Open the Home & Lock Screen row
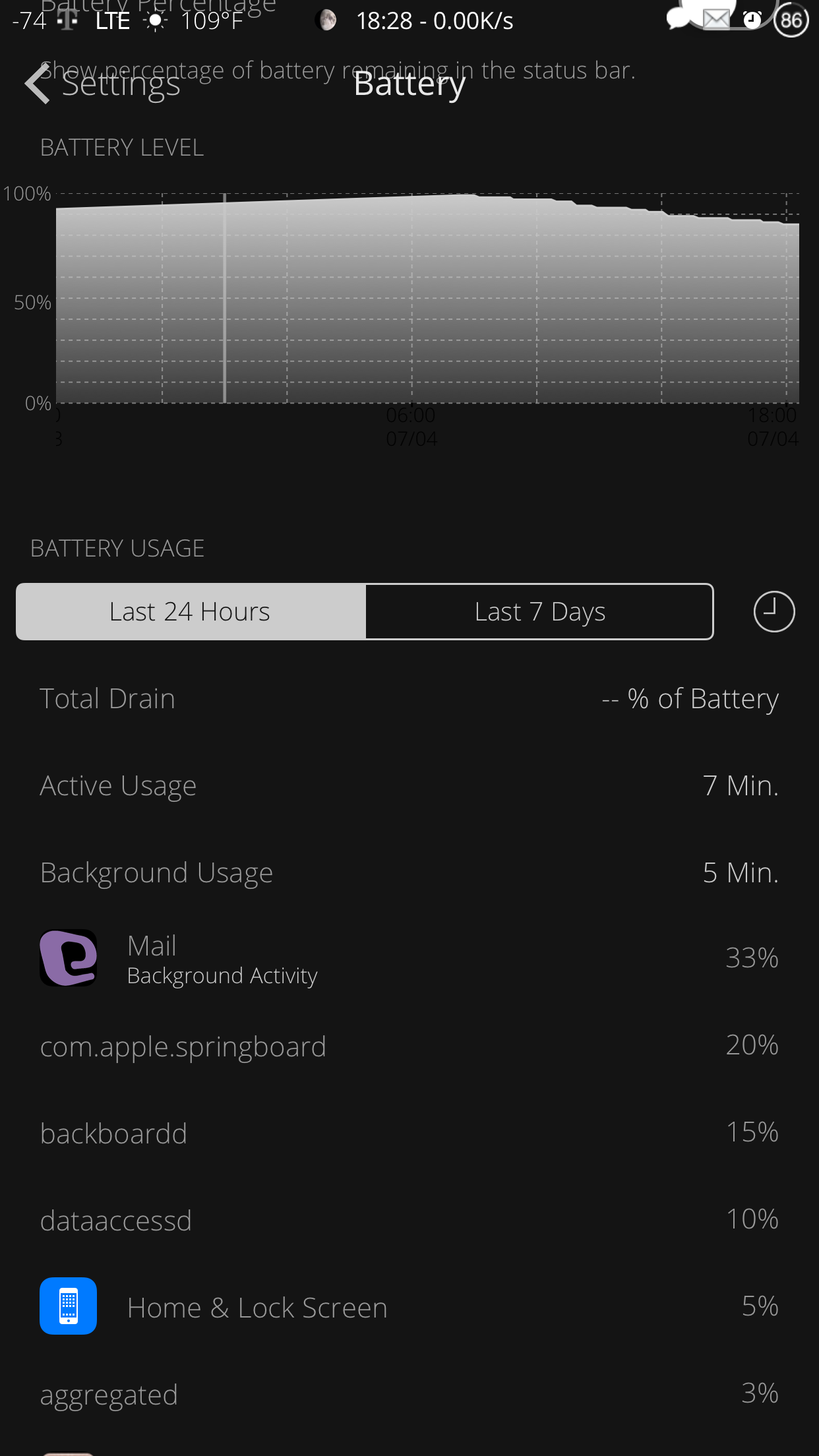The width and height of the screenshot is (819, 1456). tap(409, 1307)
